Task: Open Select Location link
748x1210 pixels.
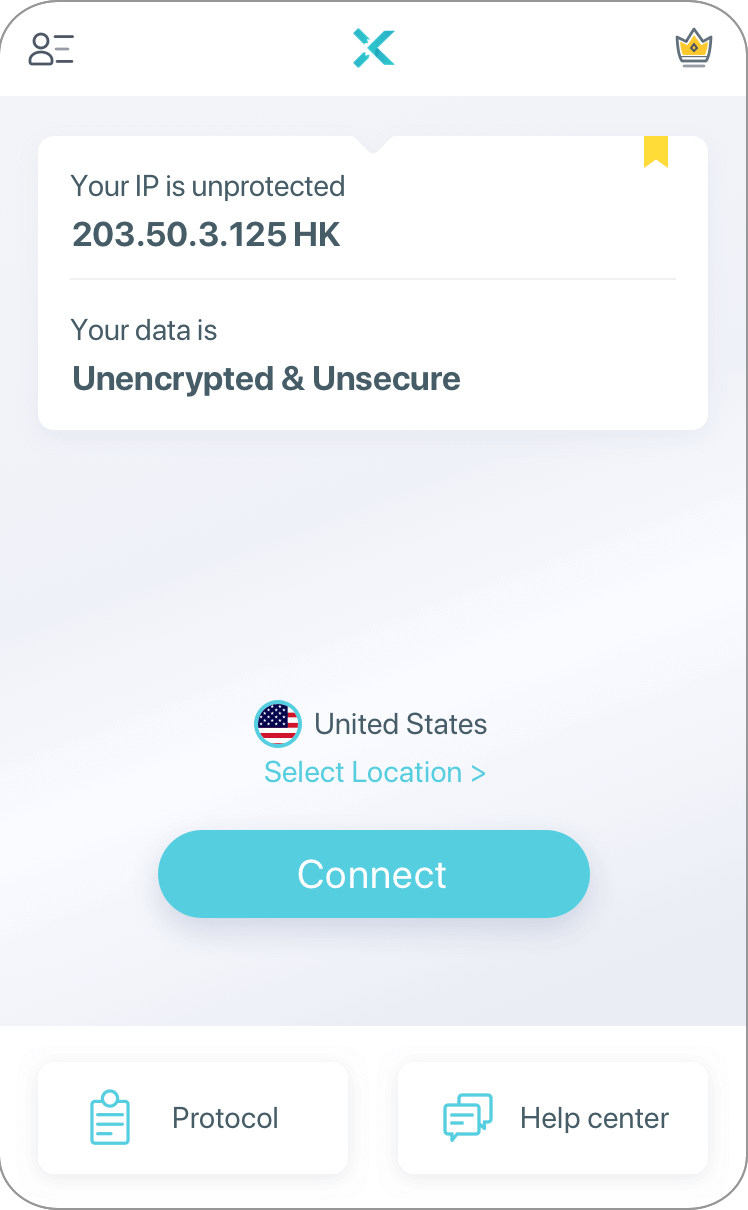Action: (x=375, y=773)
